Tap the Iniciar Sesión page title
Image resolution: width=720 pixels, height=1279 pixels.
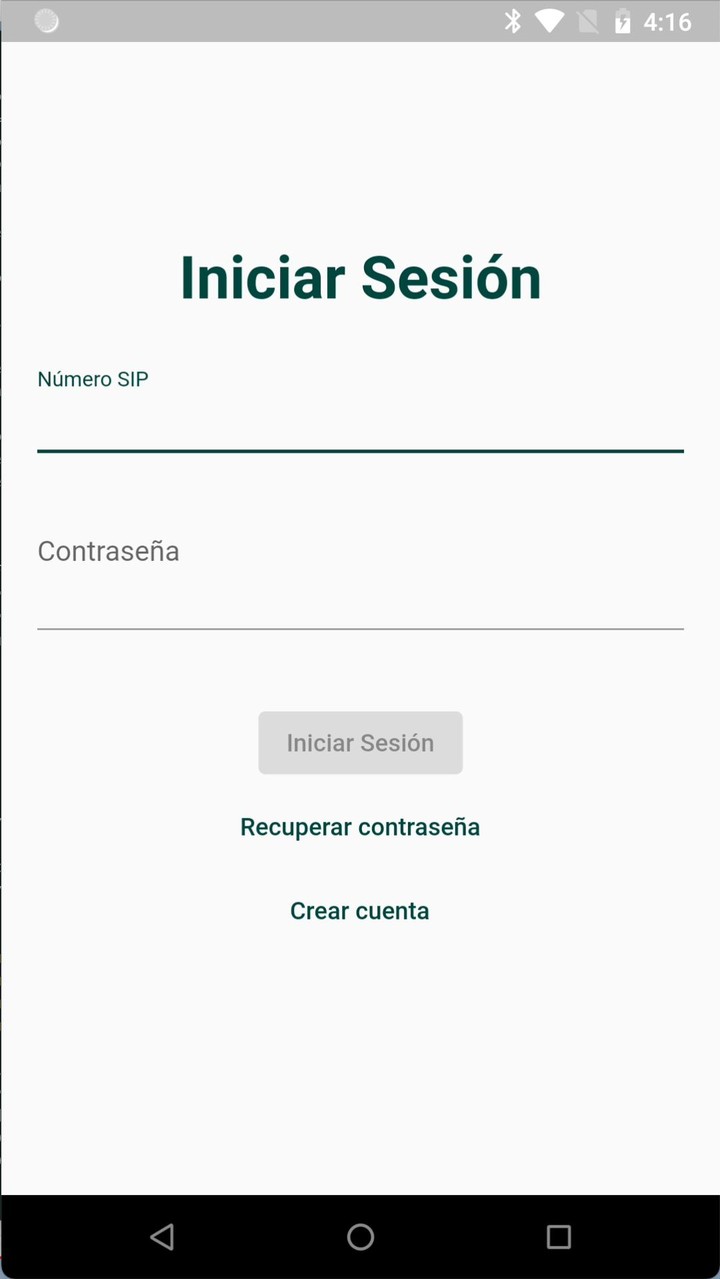pos(360,277)
